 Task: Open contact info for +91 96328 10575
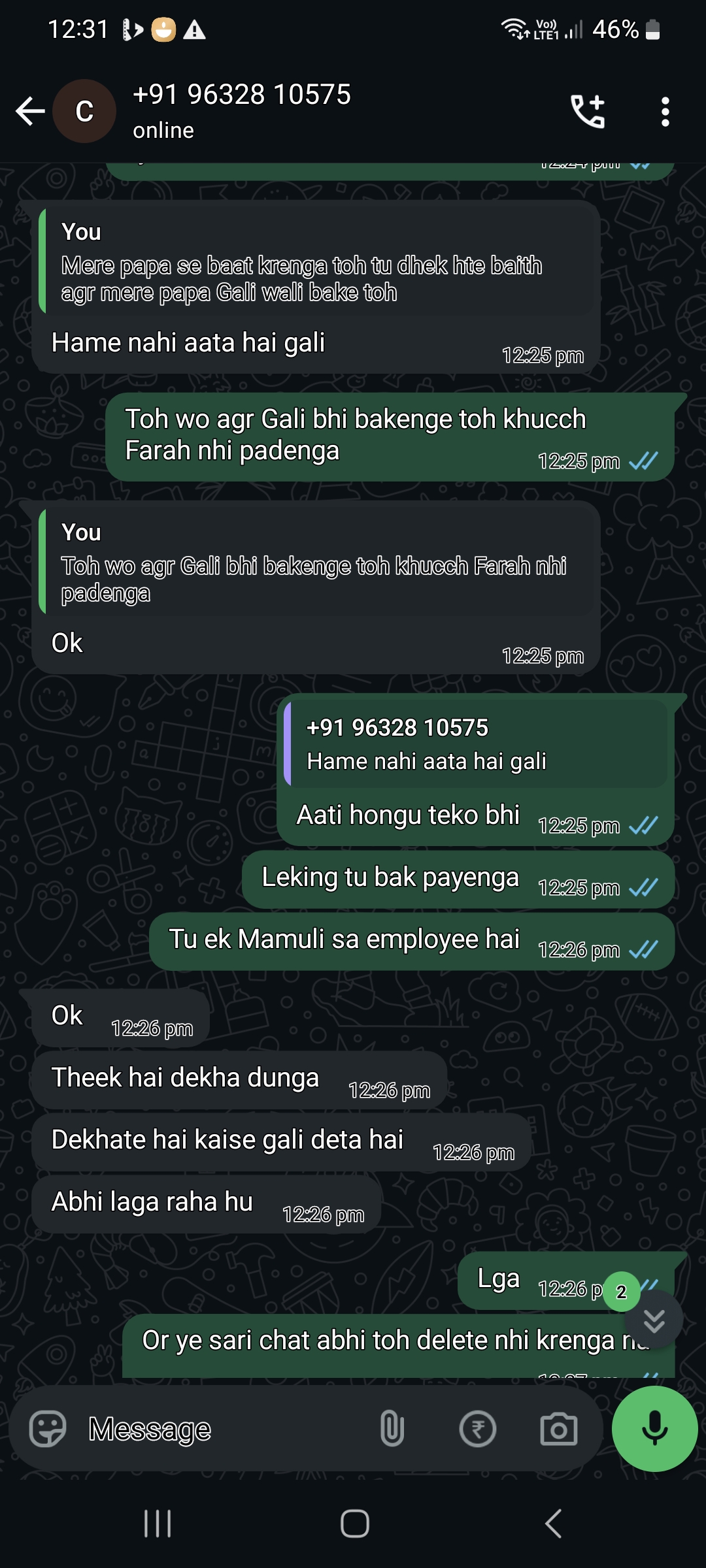pyautogui.click(x=242, y=110)
